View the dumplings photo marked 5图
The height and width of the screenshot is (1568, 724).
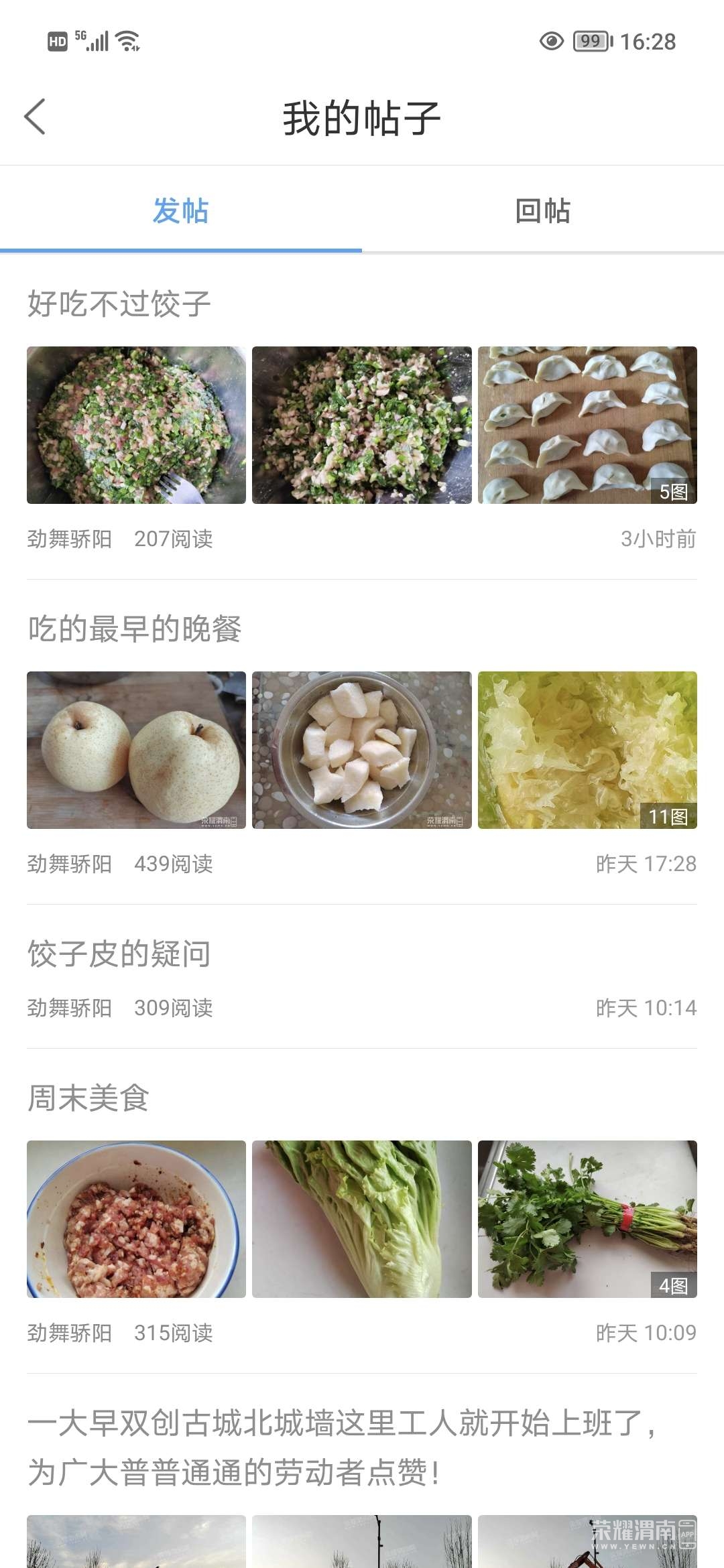[x=587, y=425]
